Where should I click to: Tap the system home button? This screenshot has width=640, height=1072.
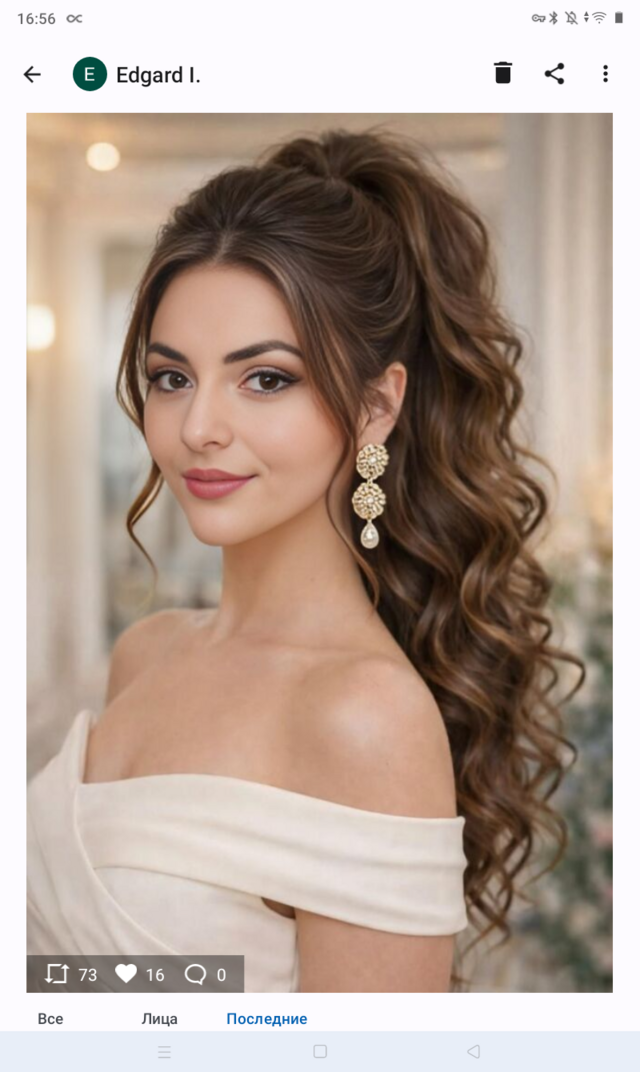click(320, 1051)
